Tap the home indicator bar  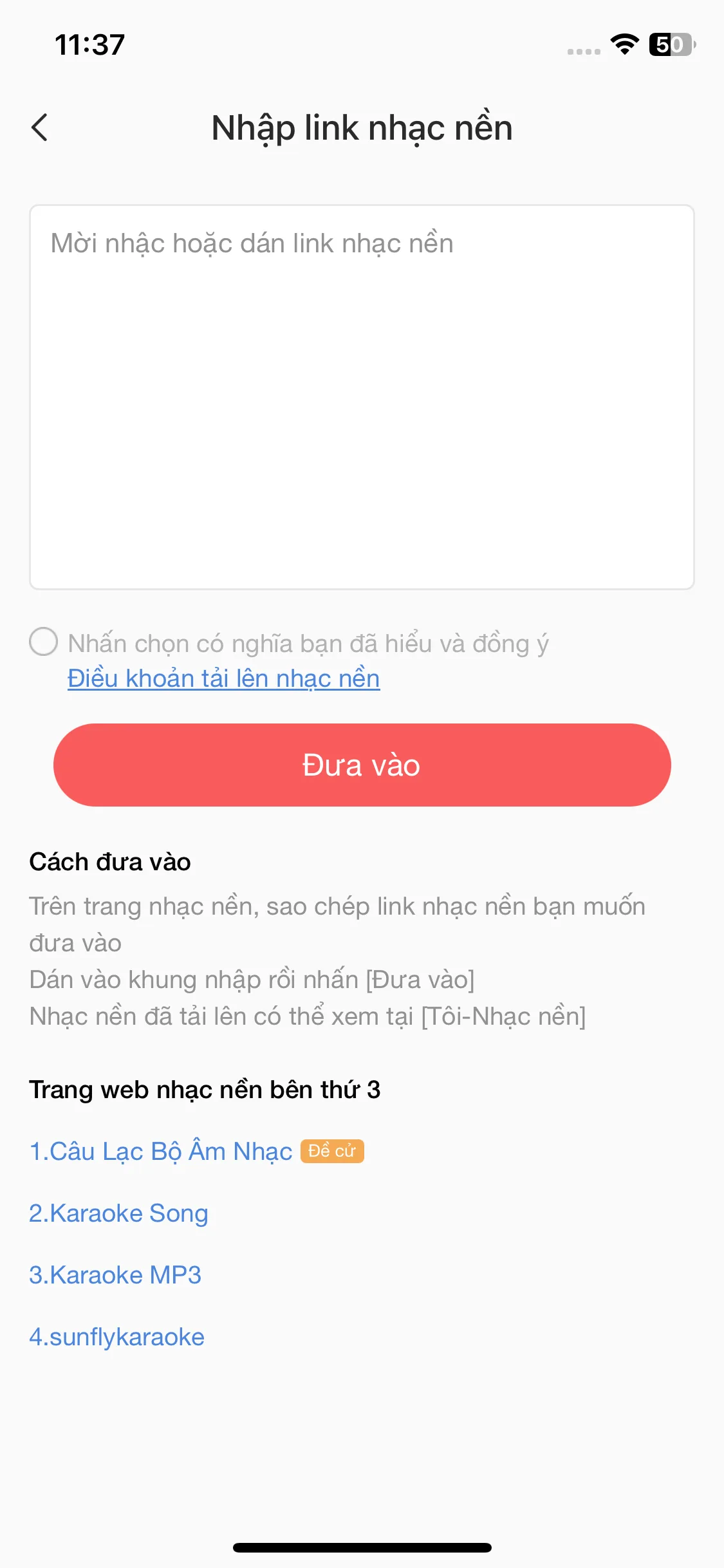click(x=362, y=1547)
